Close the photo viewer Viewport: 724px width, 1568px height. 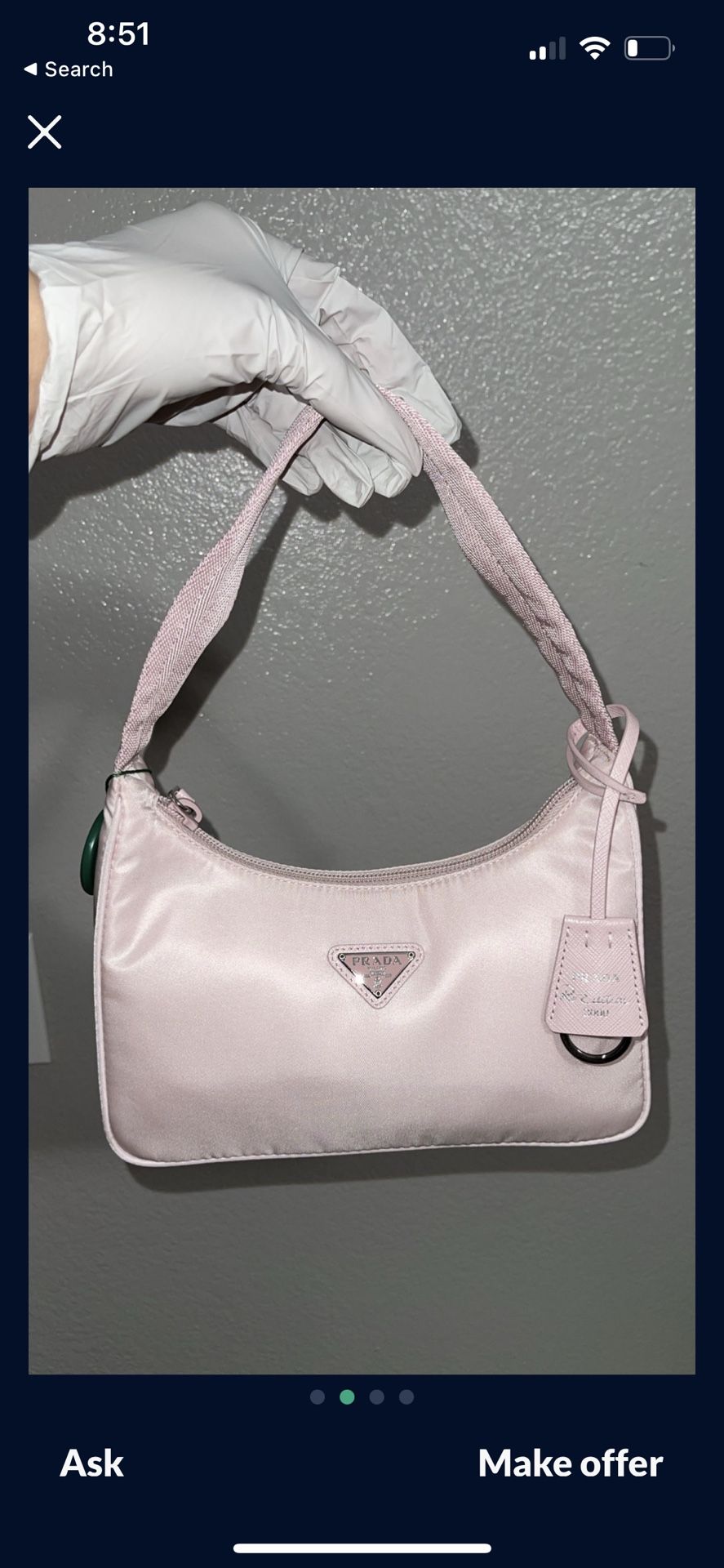pos(44,131)
